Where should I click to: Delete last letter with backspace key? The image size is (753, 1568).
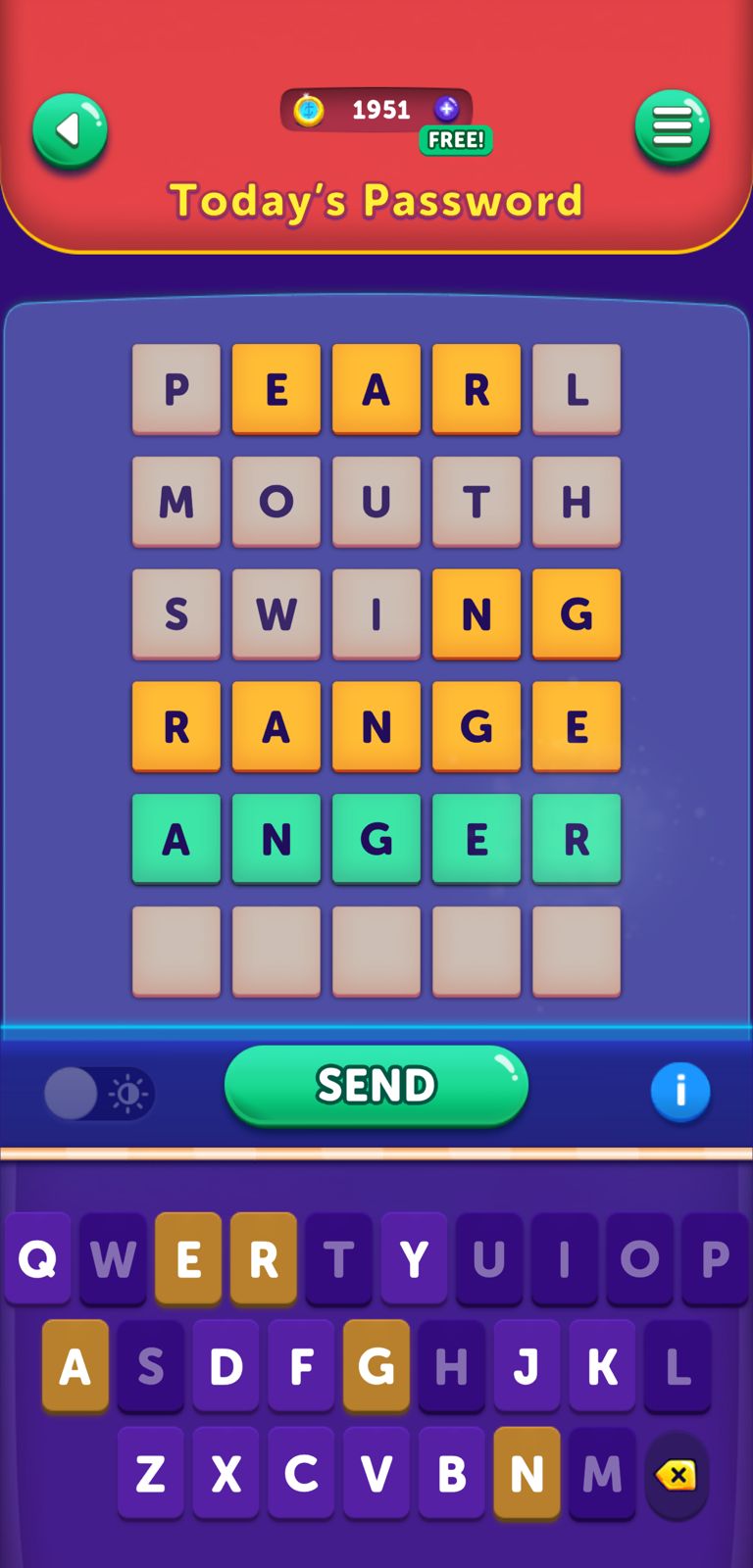pos(677,1474)
